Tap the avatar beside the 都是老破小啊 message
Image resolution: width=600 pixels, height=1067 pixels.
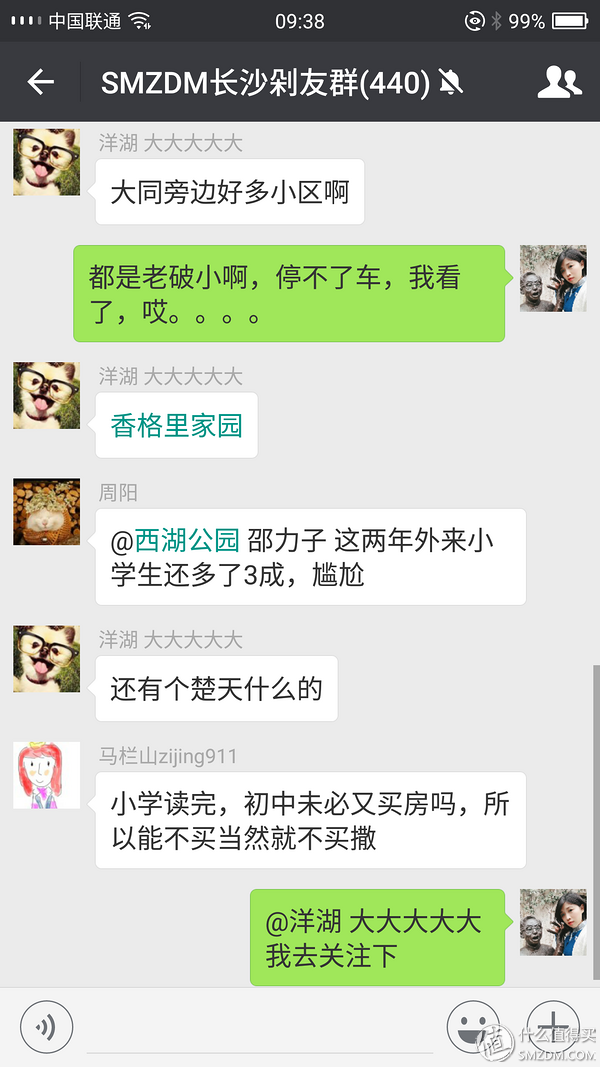pyautogui.click(x=553, y=278)
